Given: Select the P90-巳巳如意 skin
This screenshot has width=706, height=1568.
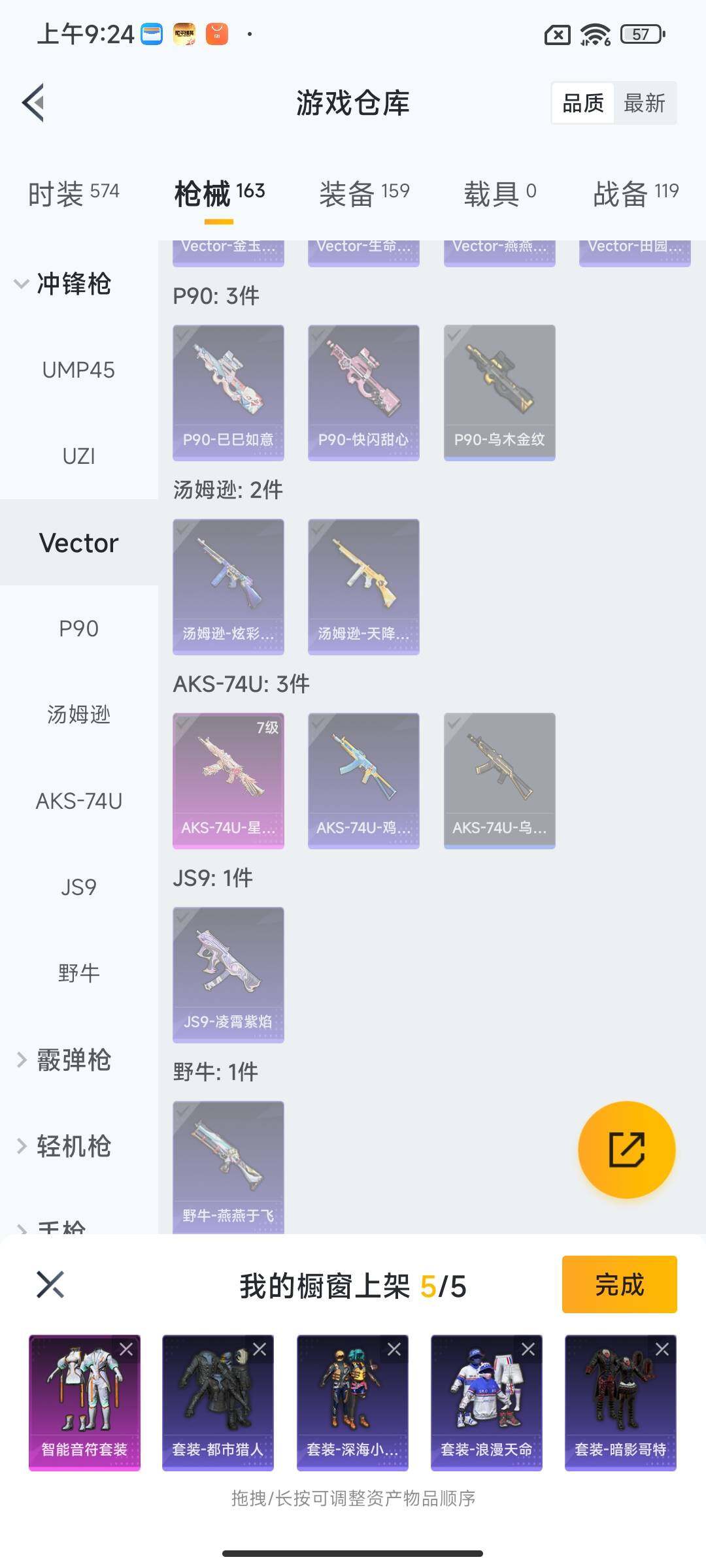Looking at the screenshot, I should click(x=228, y=392).
